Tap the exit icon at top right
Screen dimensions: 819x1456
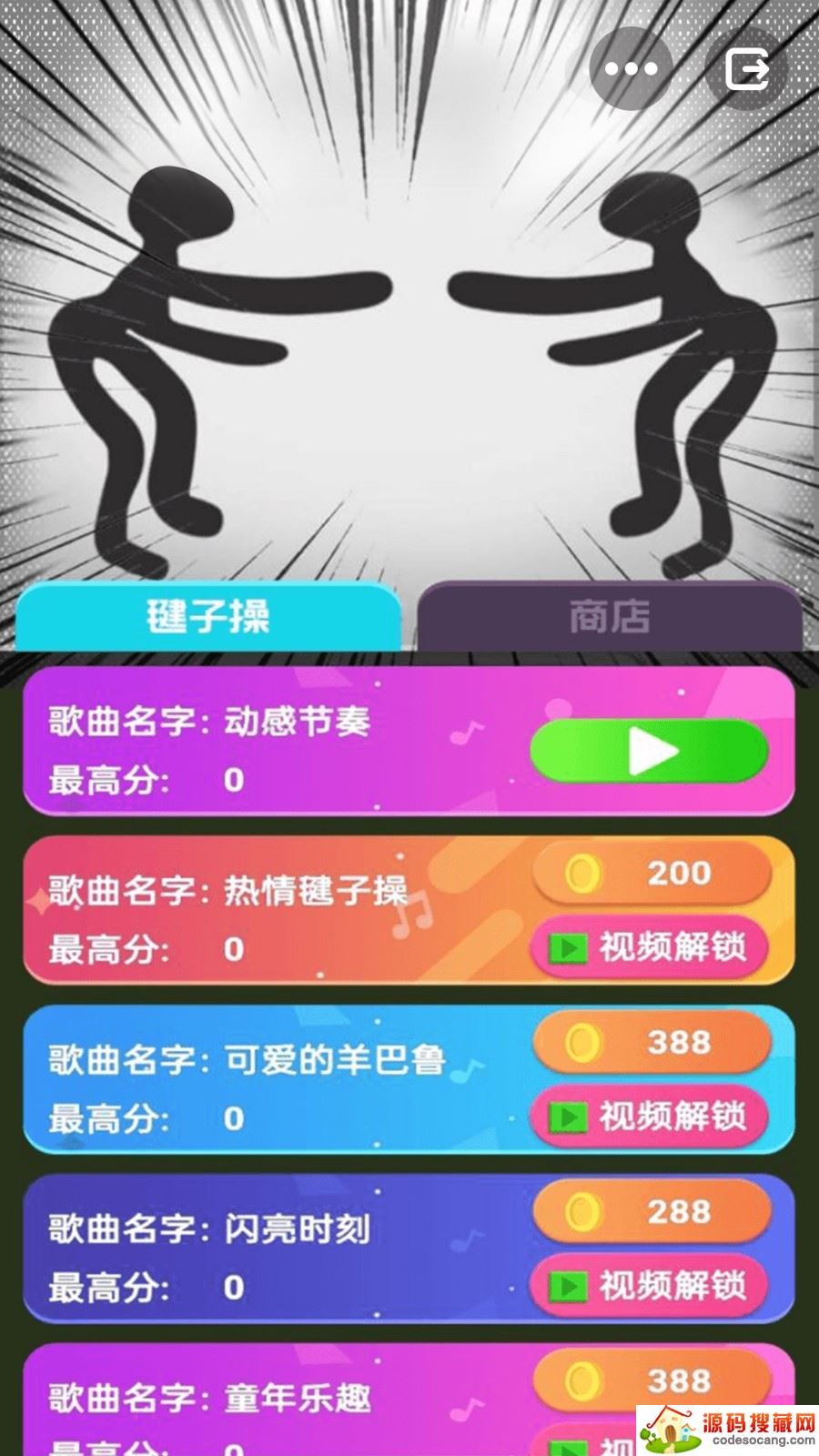coord(747,68)
